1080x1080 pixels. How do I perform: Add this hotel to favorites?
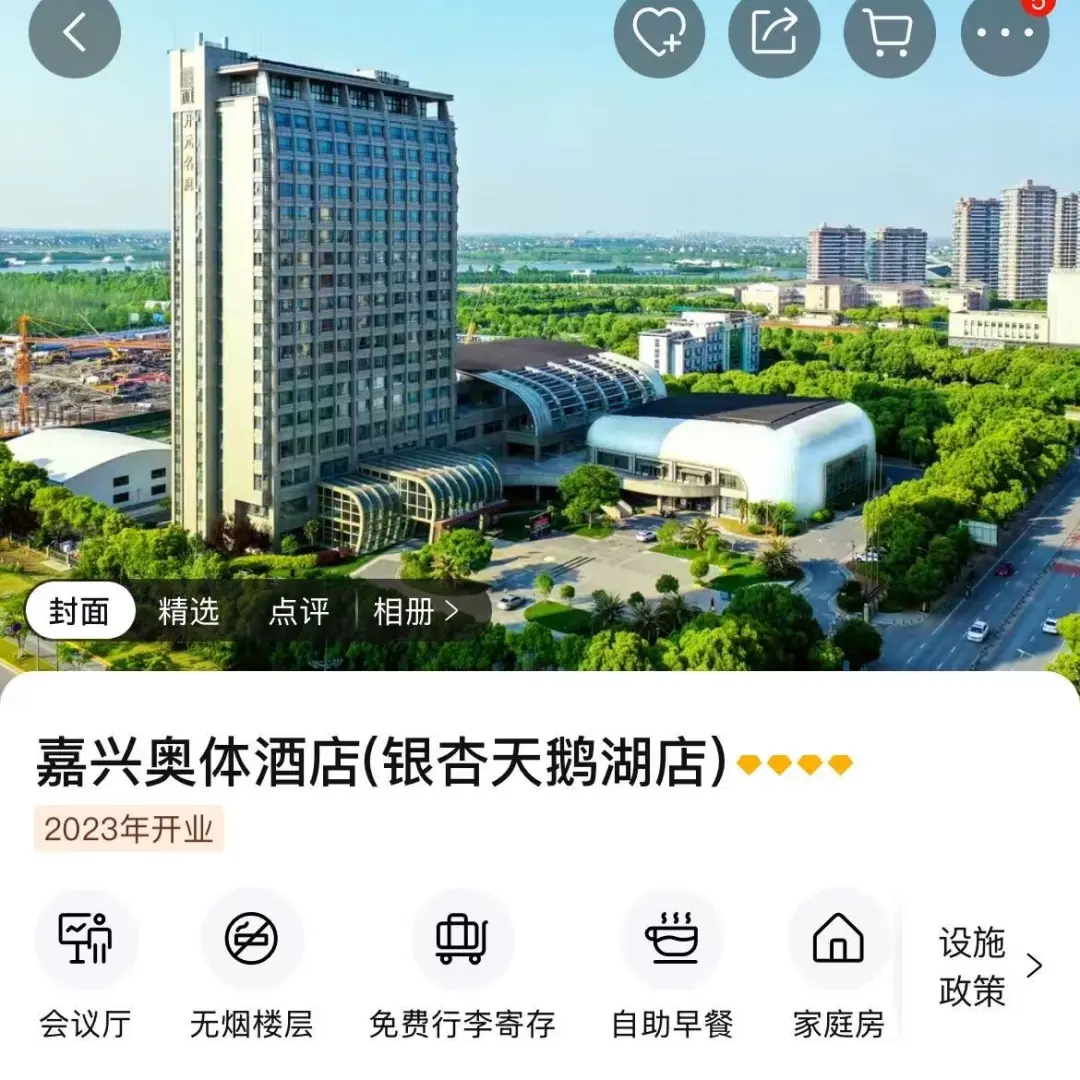click(659, 33)
